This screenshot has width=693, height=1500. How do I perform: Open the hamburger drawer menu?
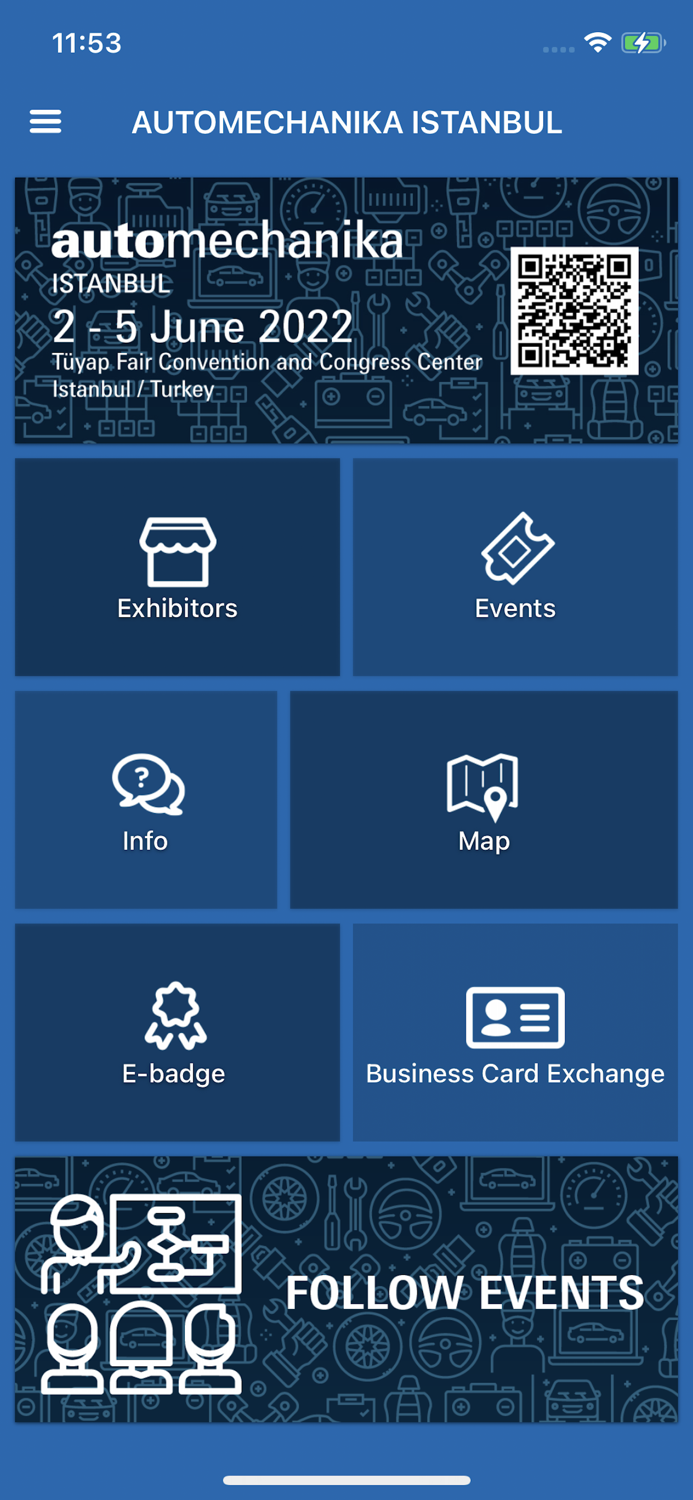click(x=46, y=122)
